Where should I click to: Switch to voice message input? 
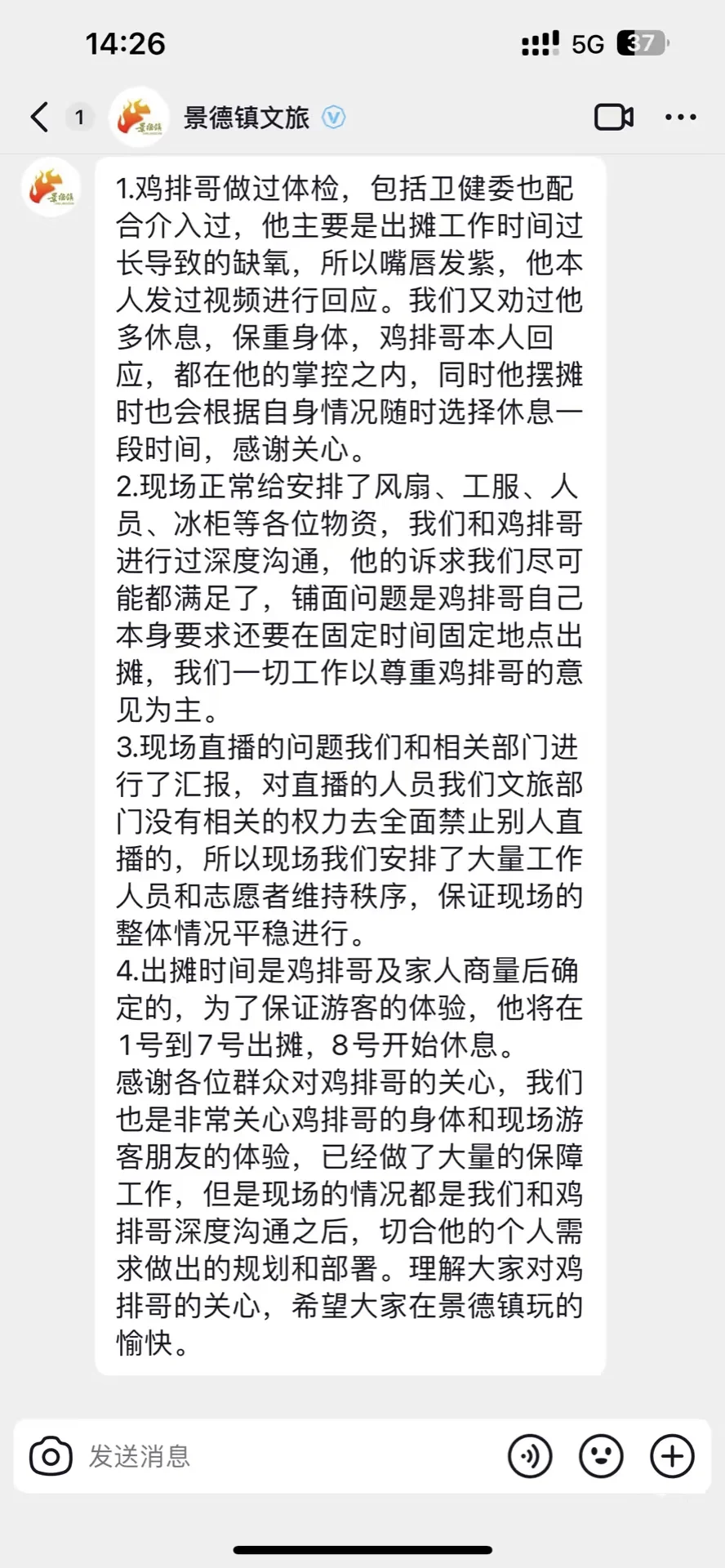coord(530,1456)
